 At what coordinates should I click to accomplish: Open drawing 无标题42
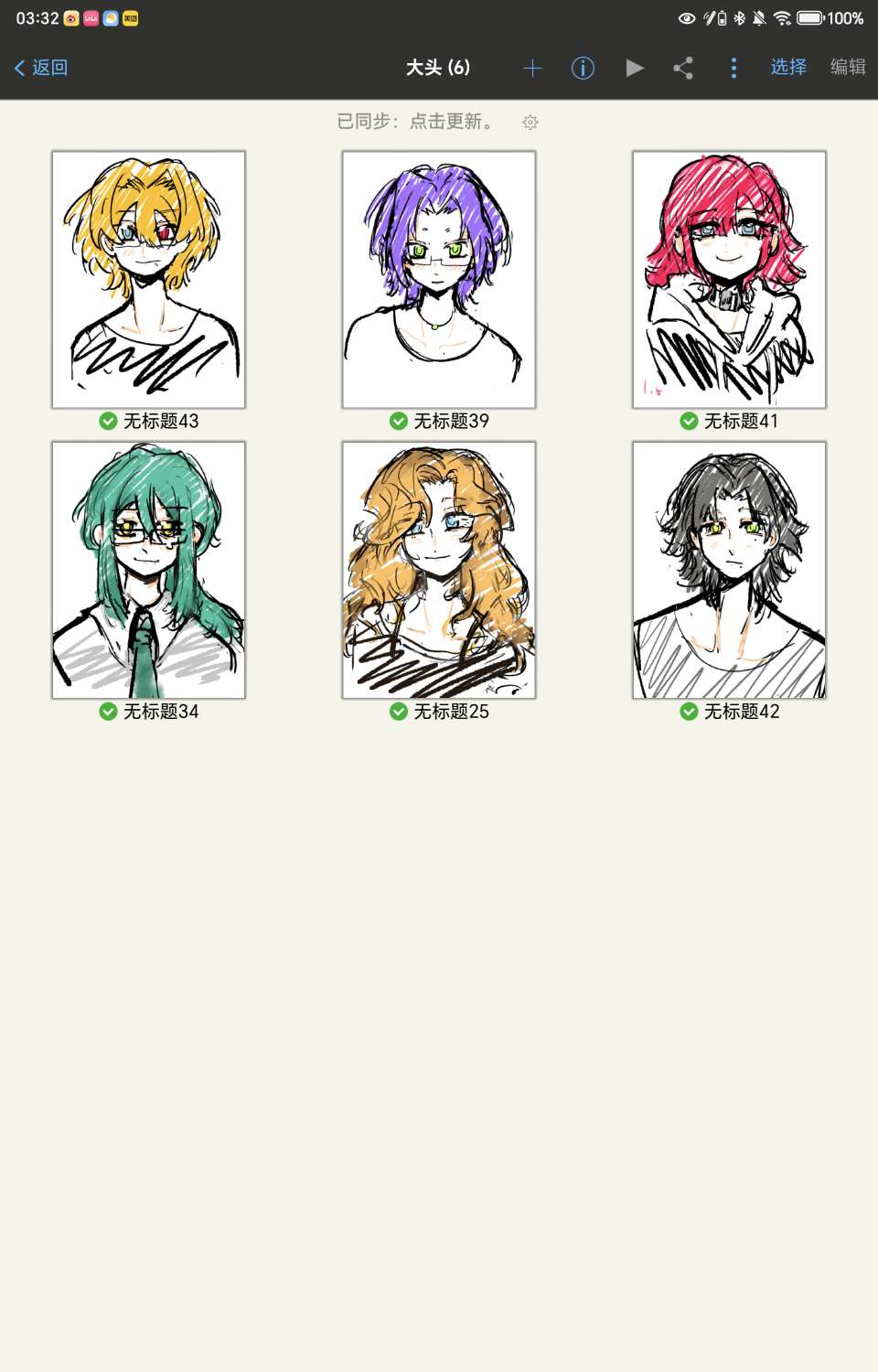coord(729,570)
